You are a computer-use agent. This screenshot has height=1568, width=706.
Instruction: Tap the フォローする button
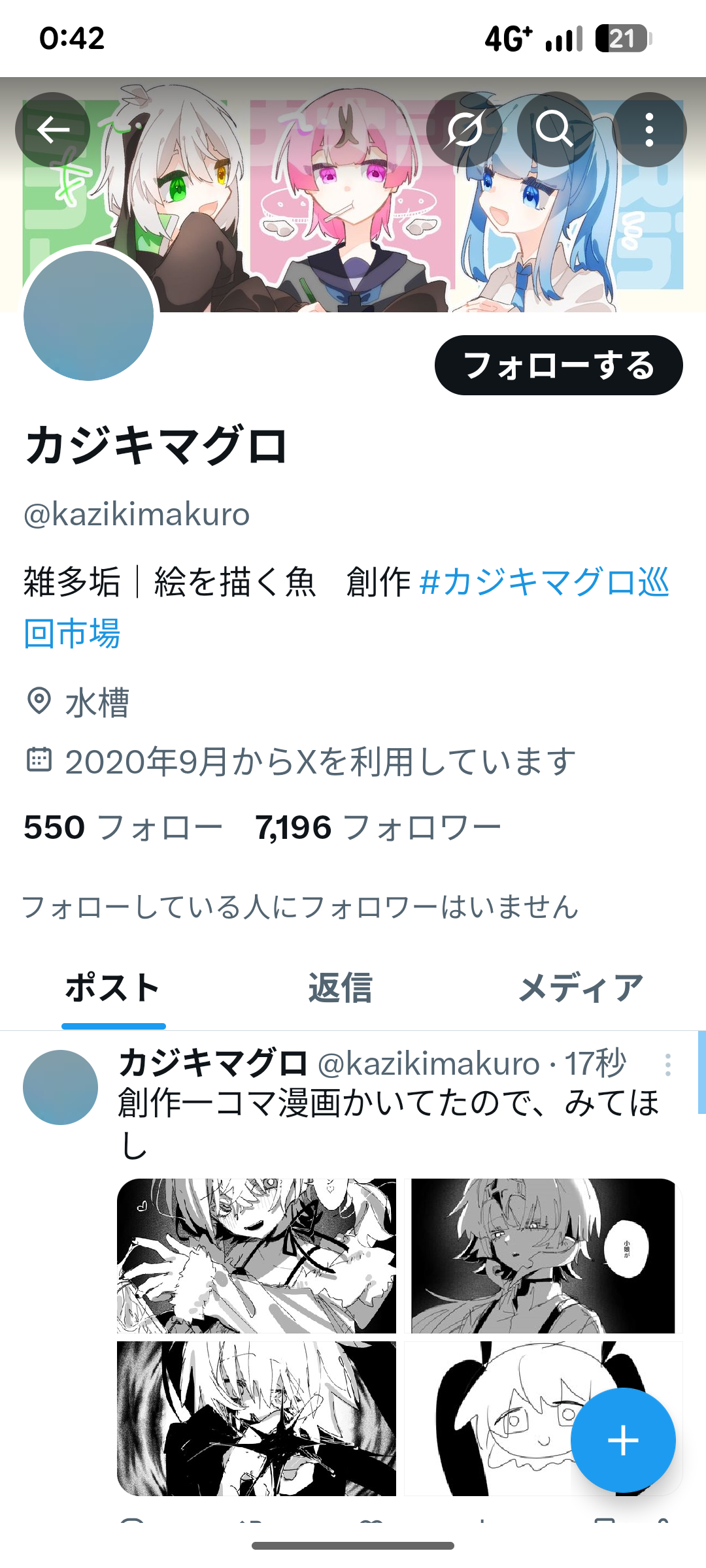(558, 365)
